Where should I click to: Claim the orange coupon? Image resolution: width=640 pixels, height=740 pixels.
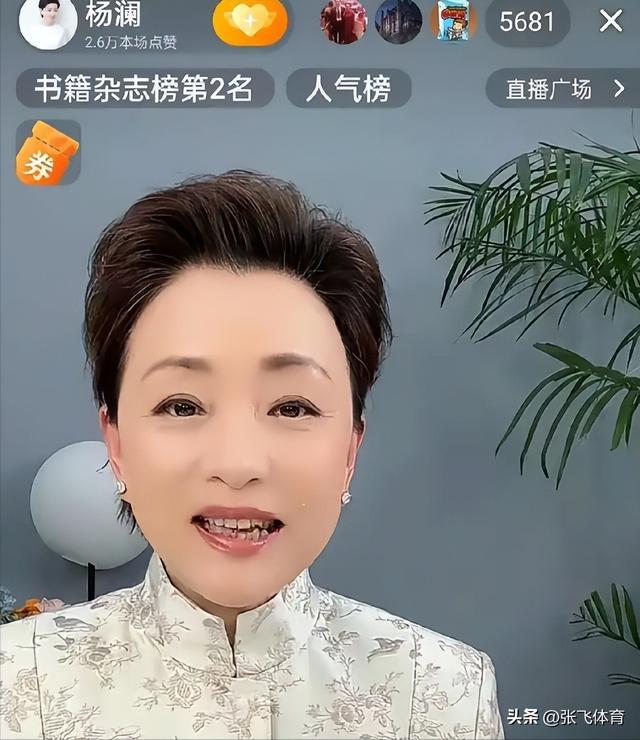point(47,152)
